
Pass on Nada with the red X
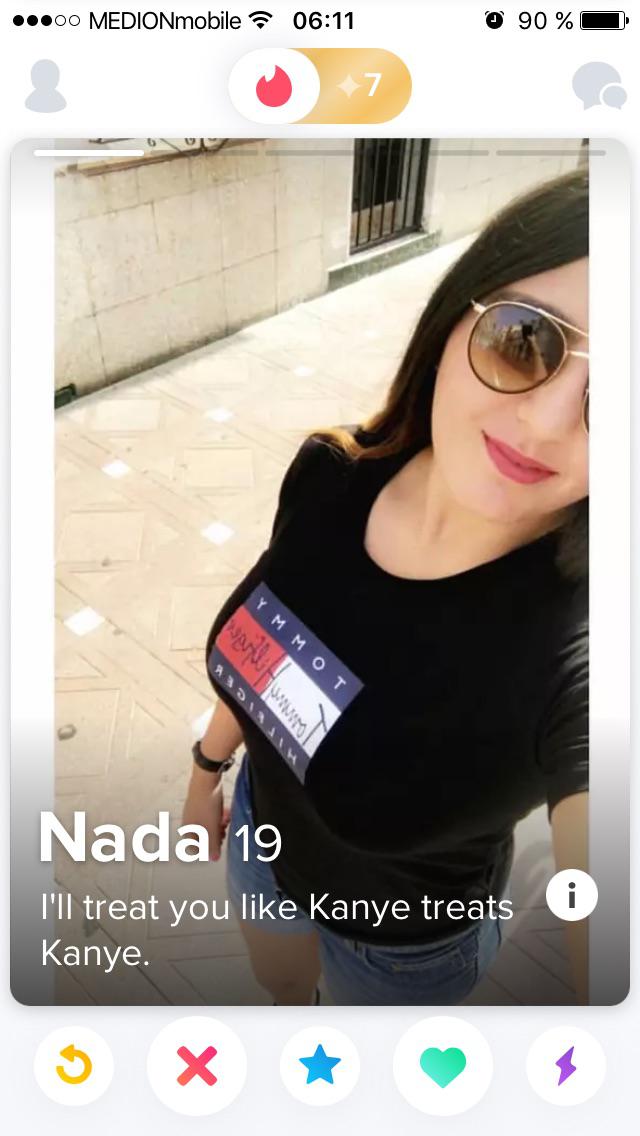click(x=197, y=1066)
